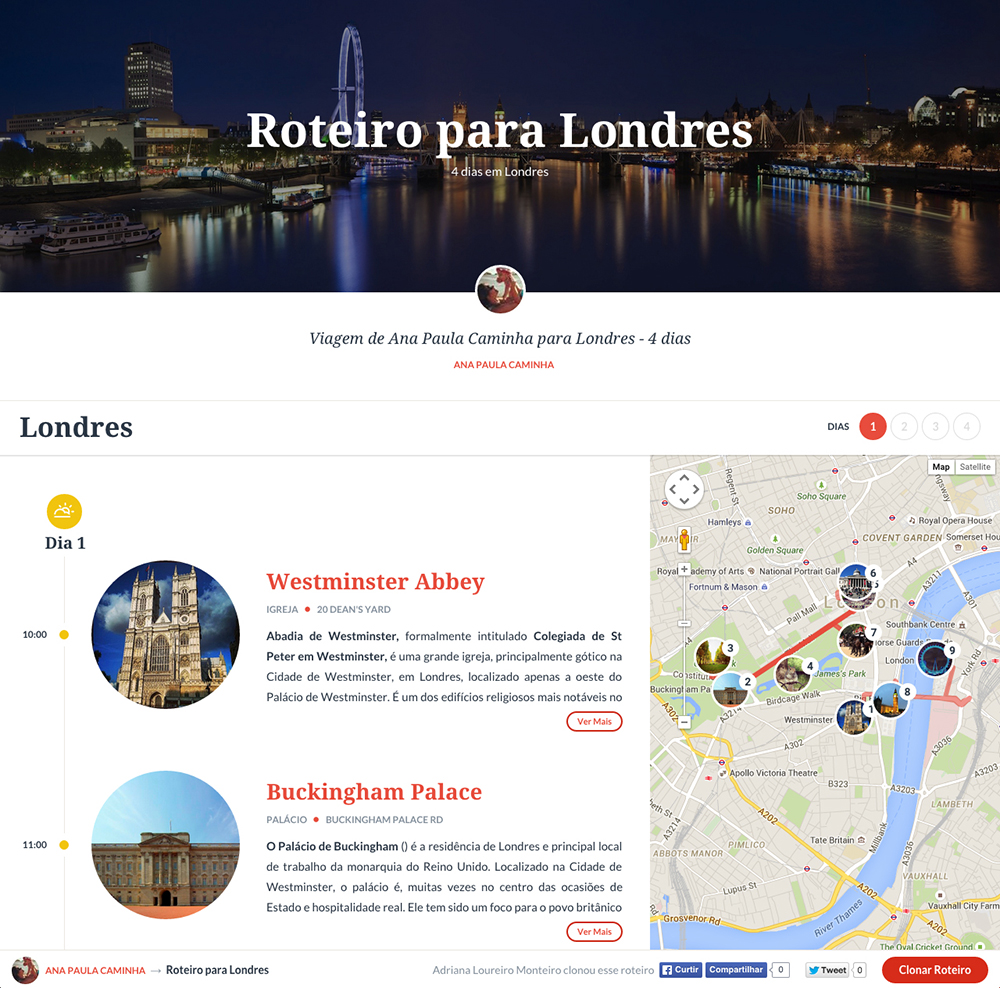The height and width of the screenshot is (988, 1000).
Task: Clone this itinerary with Clonar Roteiro
Action: tap(934, 970)
